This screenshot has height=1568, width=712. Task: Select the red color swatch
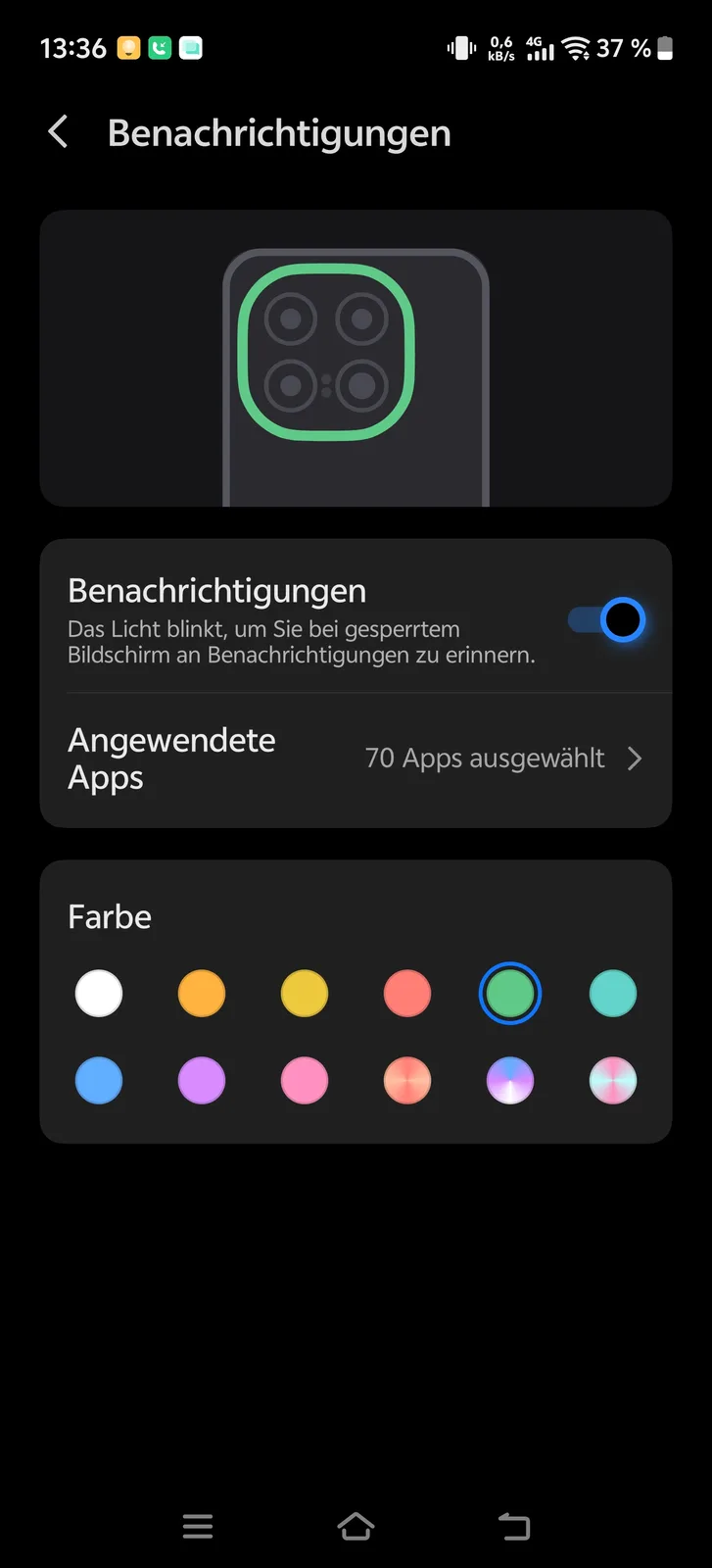click(407, 994)
